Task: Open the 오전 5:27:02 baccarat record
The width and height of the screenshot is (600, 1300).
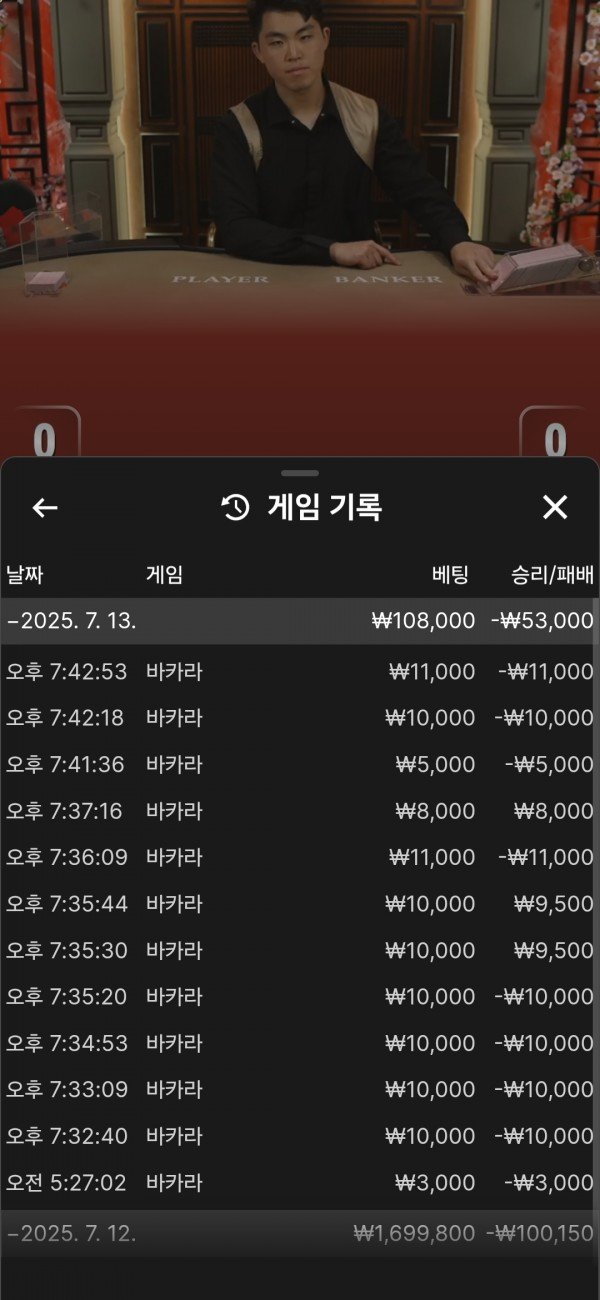Action: click(300, 1183)
